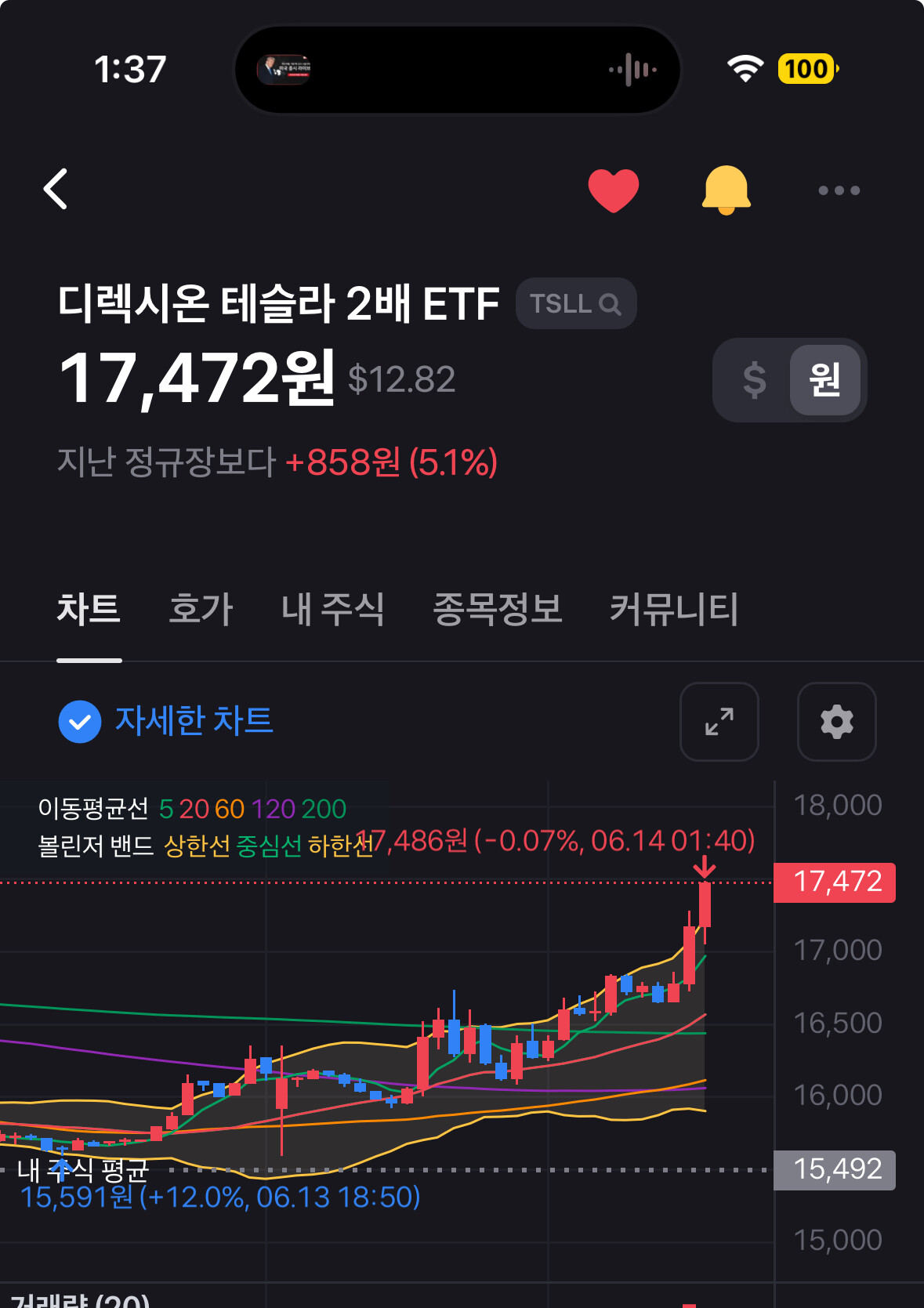
Task: Open the 내 주식 tab
Action: click(x=333, y=609)
